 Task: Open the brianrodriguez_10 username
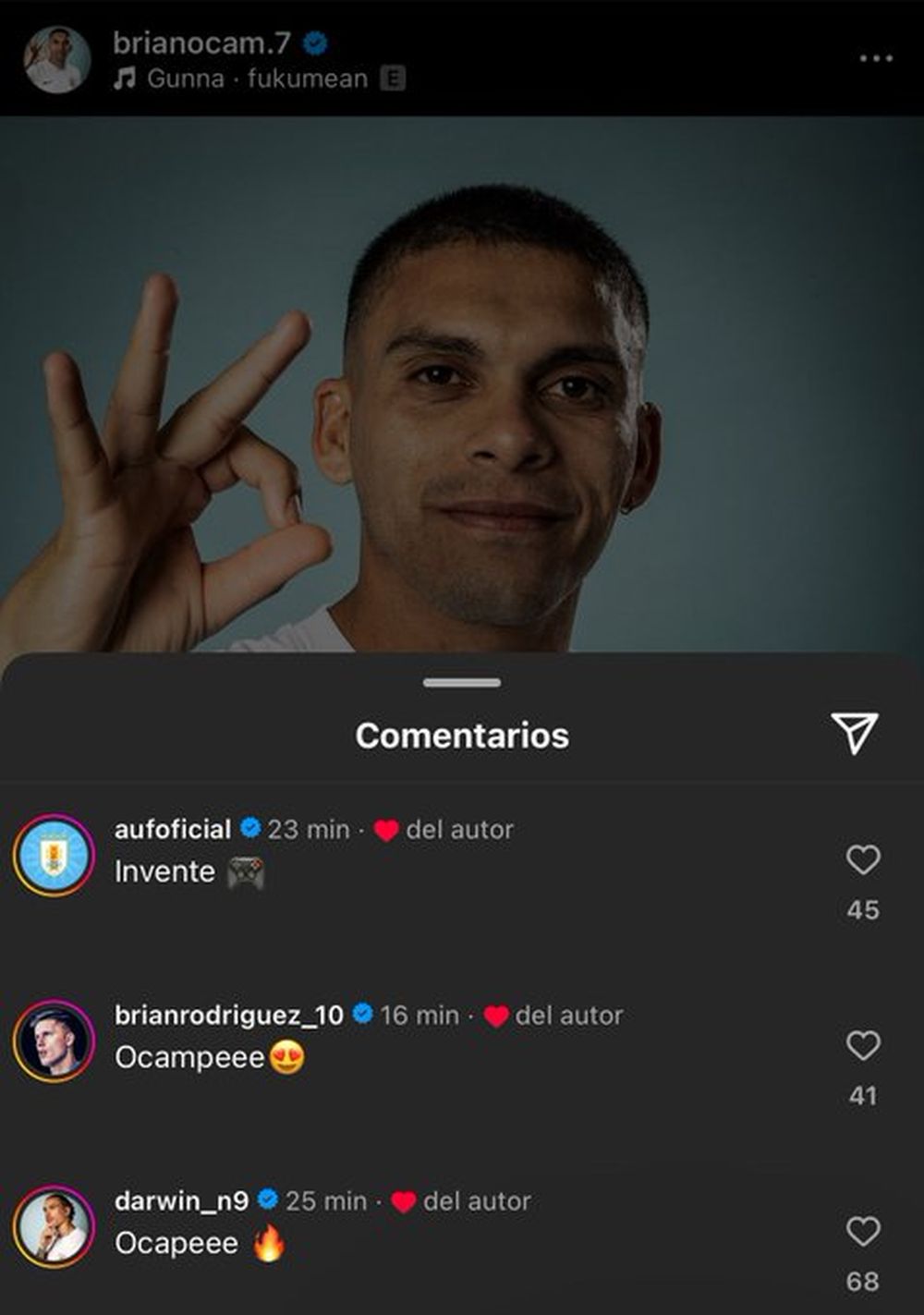click(x=229, y=1016)
